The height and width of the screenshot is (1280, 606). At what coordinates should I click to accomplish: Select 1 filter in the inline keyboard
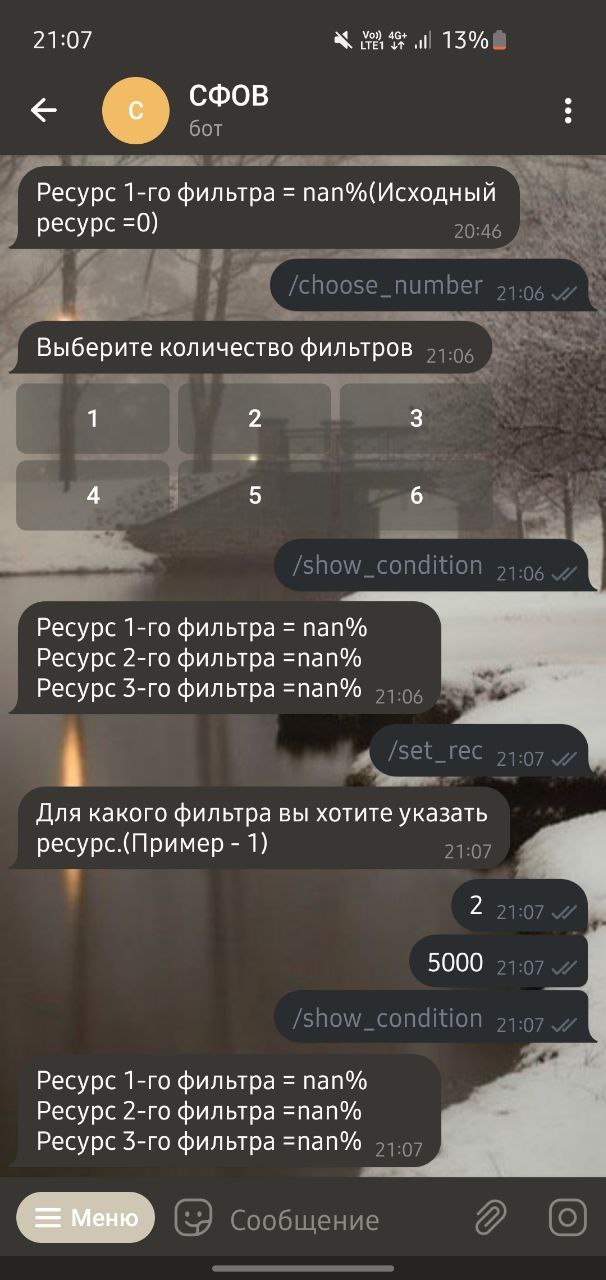pyautogui.click(x=93, y=419)
